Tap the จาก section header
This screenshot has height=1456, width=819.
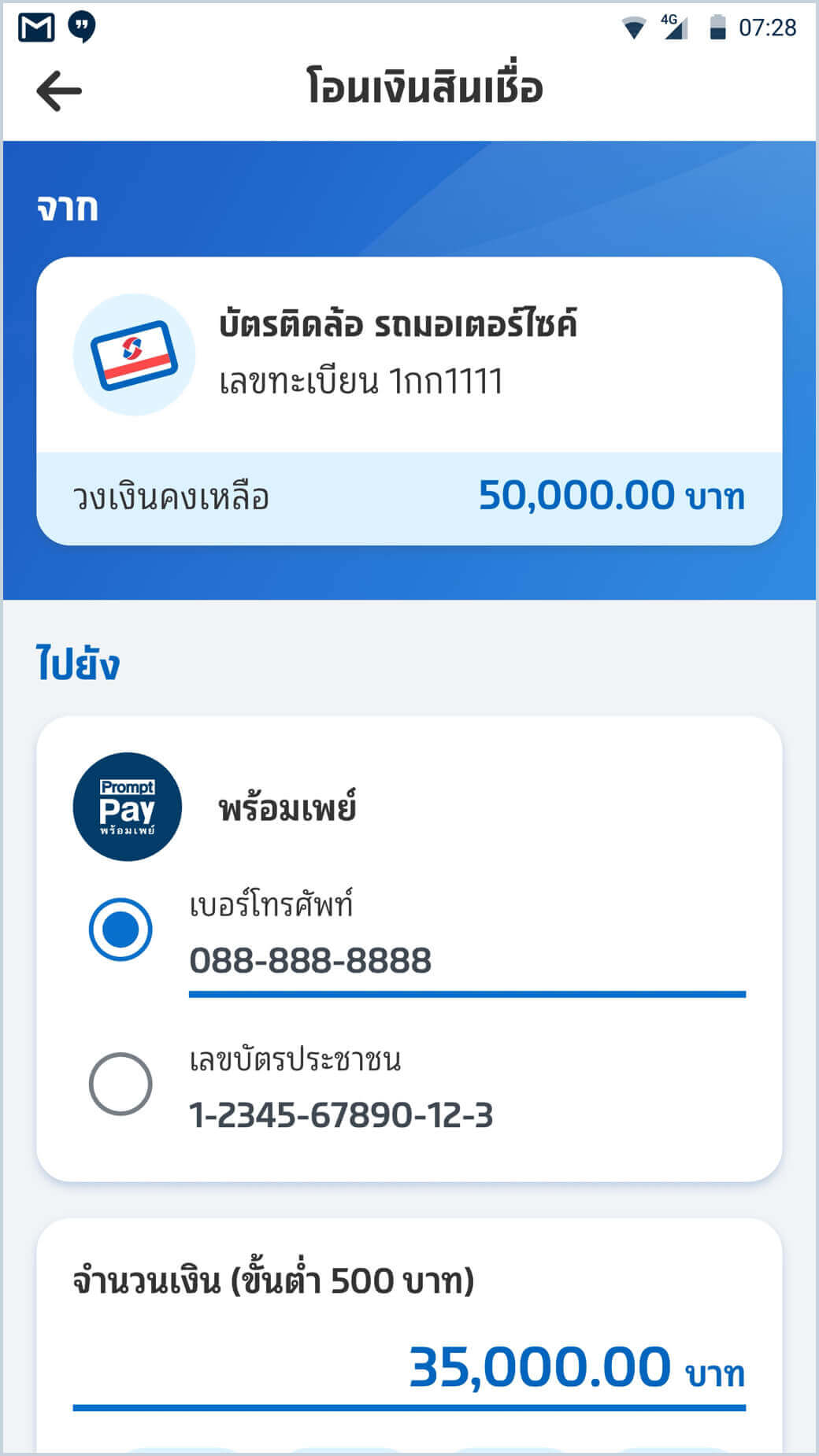tap(66, 205)
